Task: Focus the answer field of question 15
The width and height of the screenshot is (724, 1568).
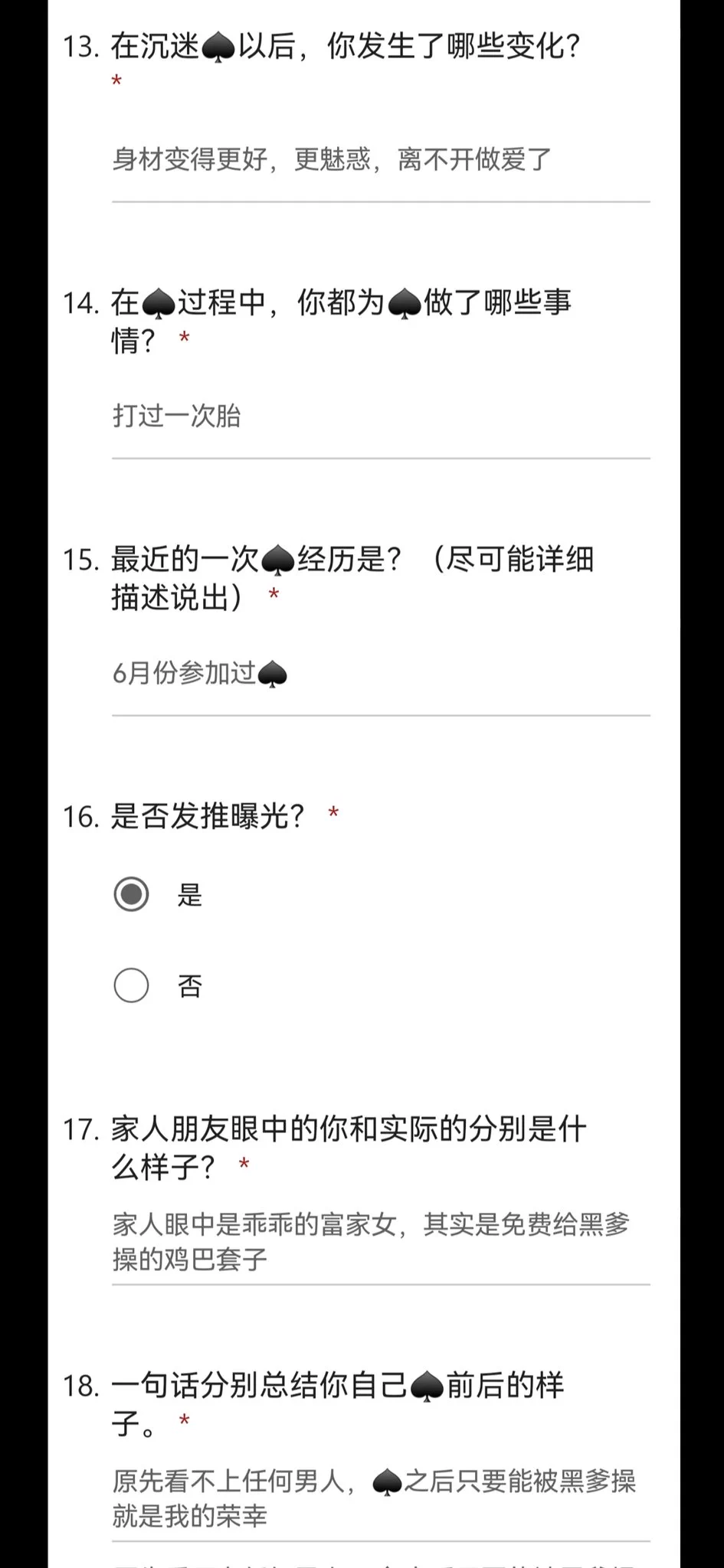Action: pyautogui.click(x=380, y=674)
